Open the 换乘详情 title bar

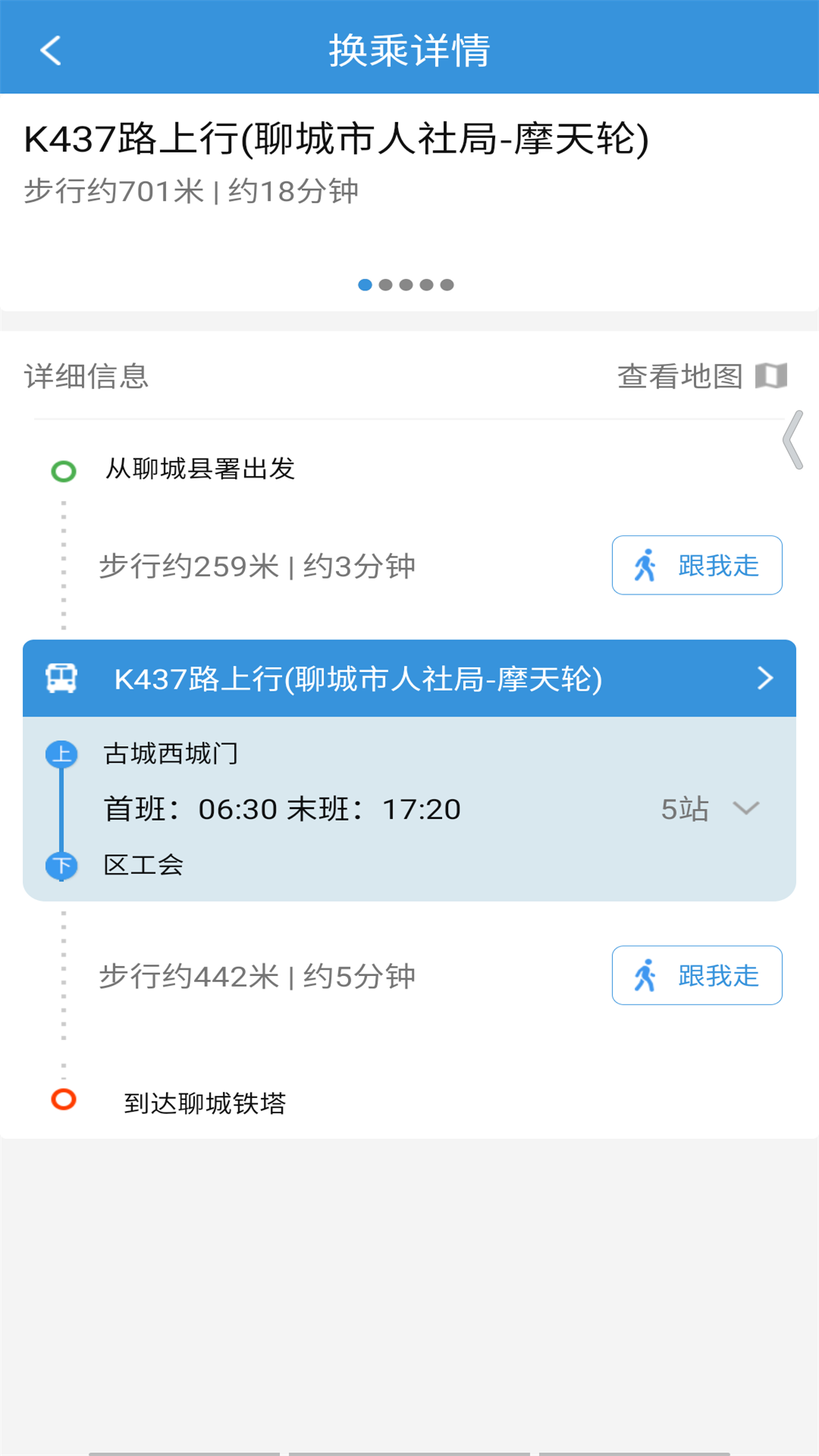coord(409,50)
